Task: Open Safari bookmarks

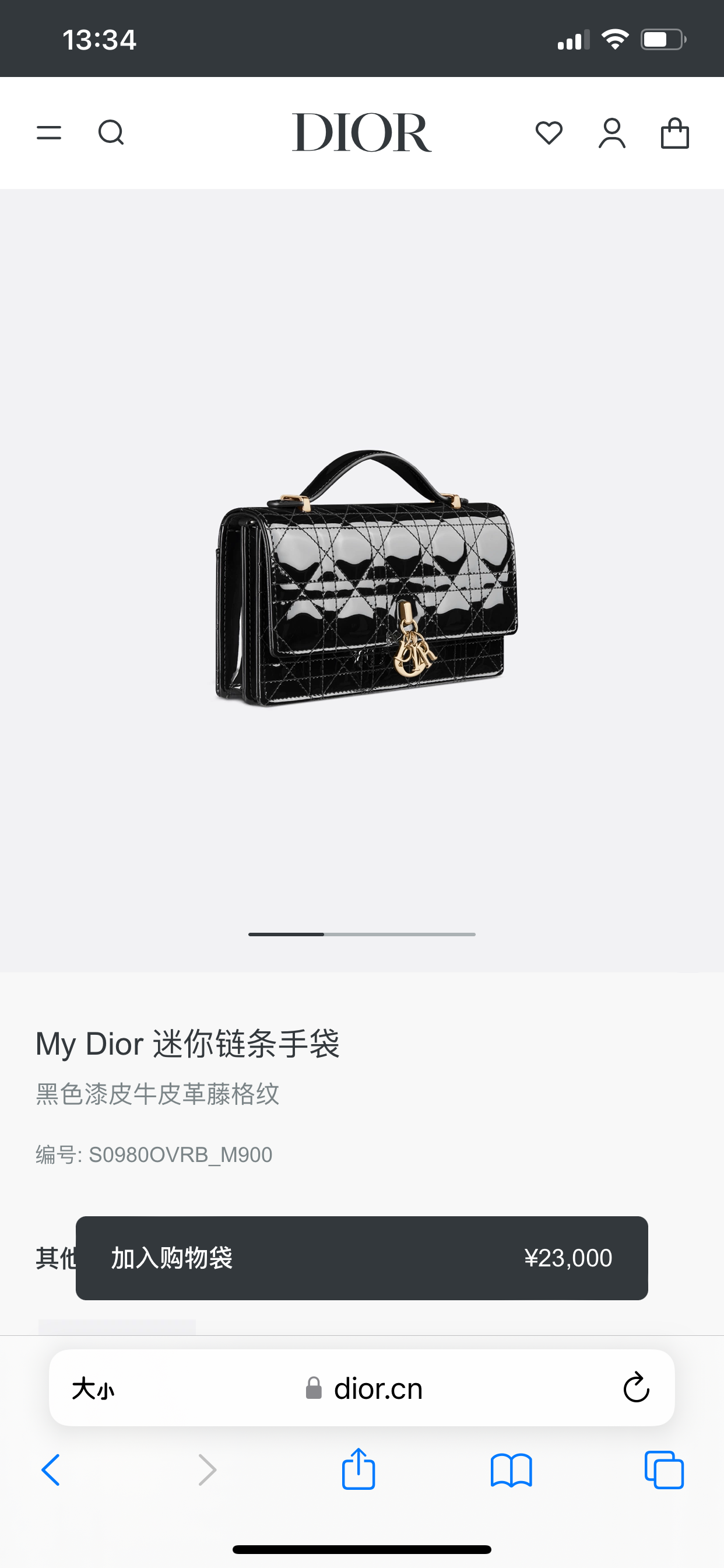Action: pyautogui.click(x=511, y=1470)
